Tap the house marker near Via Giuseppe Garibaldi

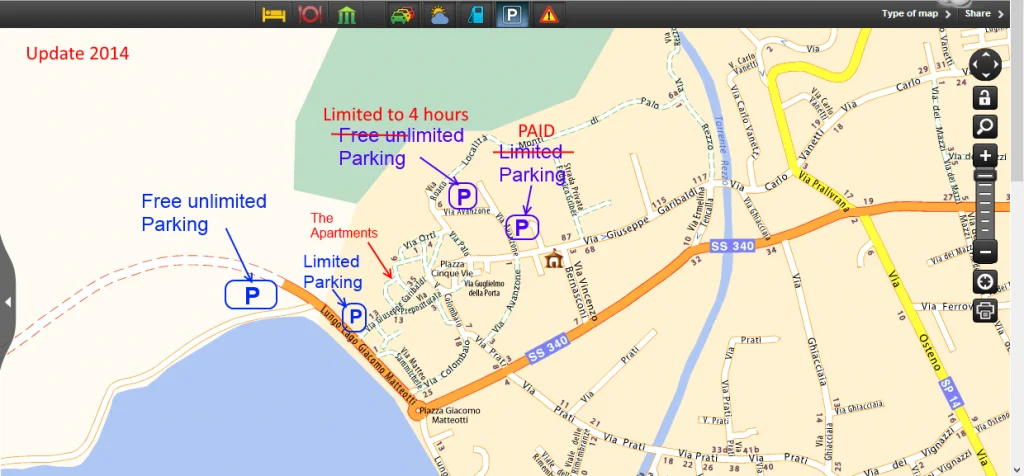point(552,260)
